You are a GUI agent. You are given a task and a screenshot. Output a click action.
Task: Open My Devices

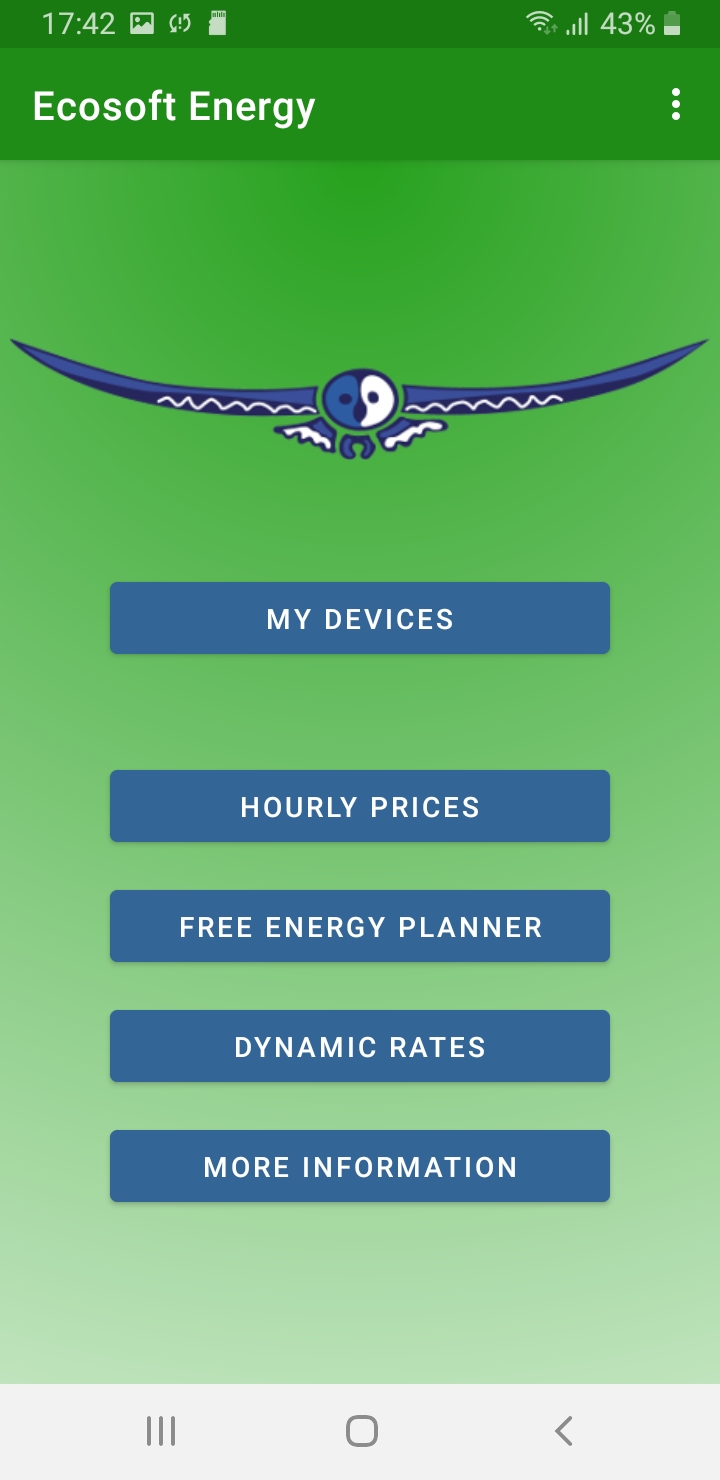[x=359, y=618]
